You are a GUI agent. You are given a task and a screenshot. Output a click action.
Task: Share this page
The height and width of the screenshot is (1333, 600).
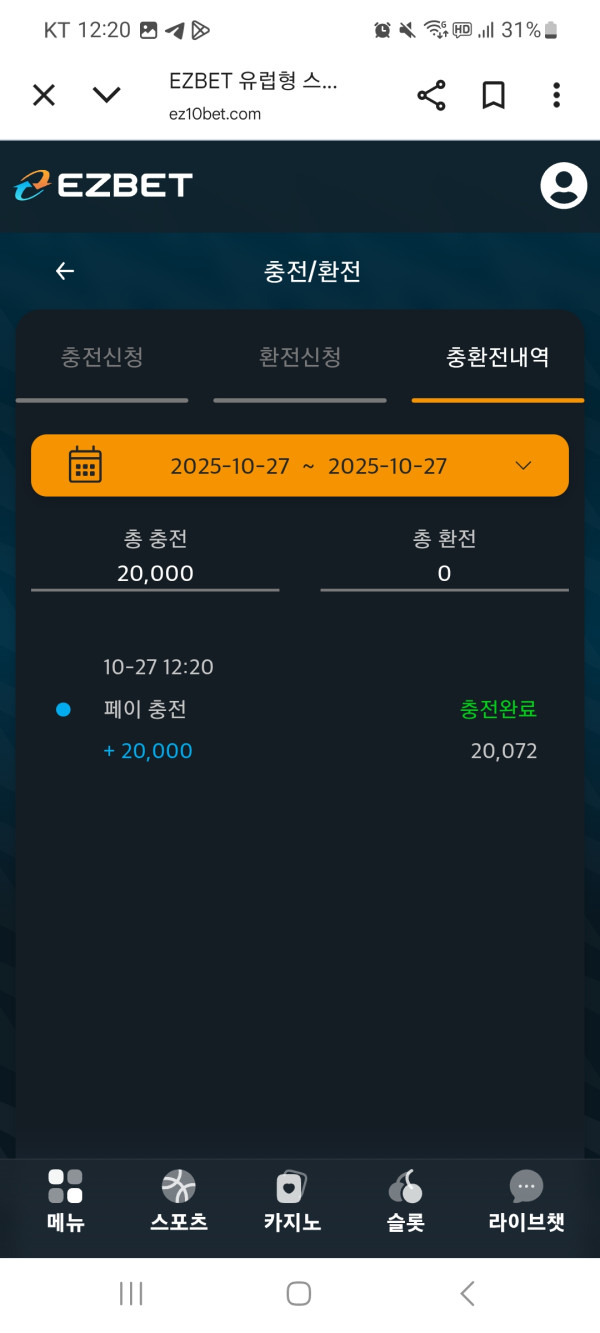pyautogui.click(x=431, y=96)
